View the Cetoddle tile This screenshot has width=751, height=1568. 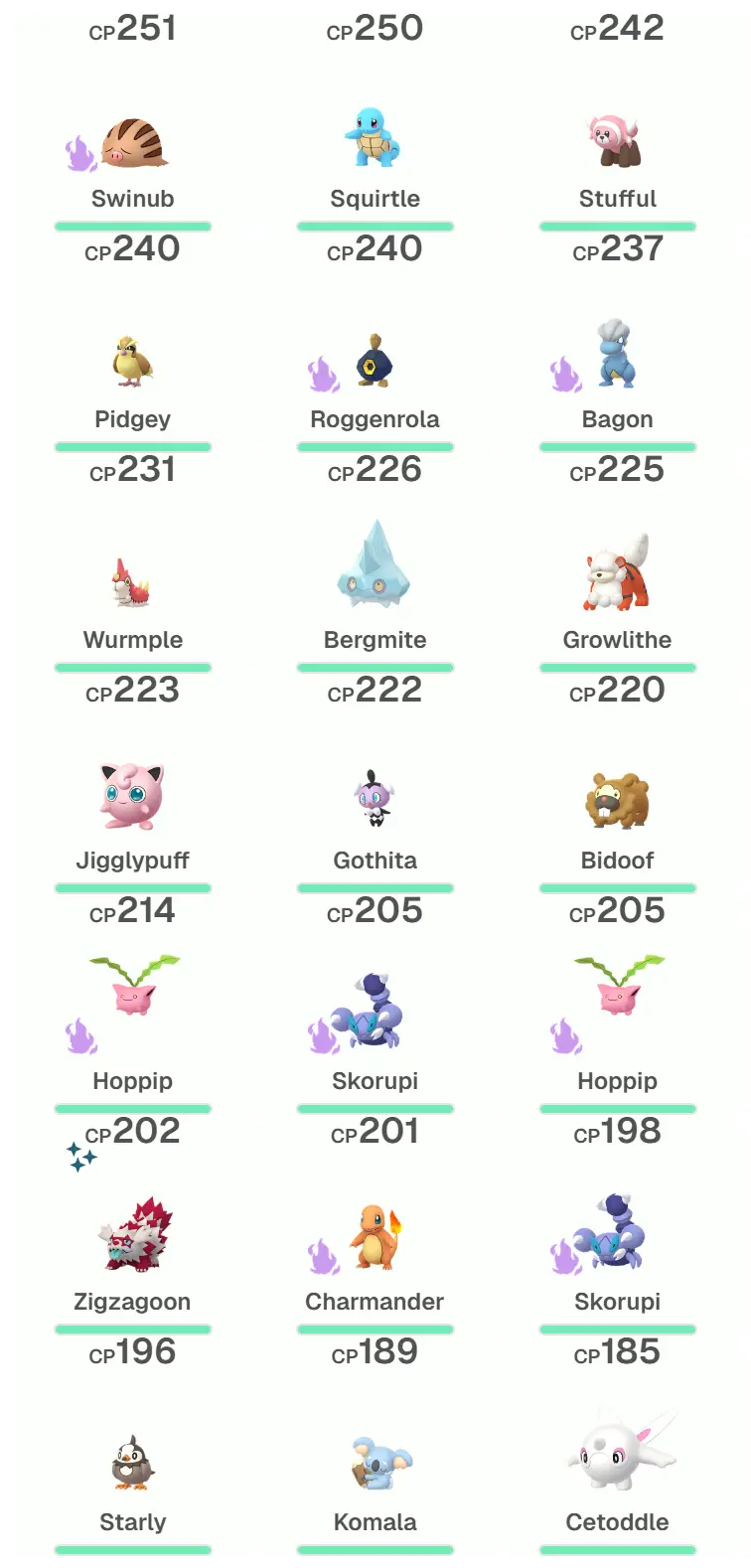click(x=617, y=1486)
